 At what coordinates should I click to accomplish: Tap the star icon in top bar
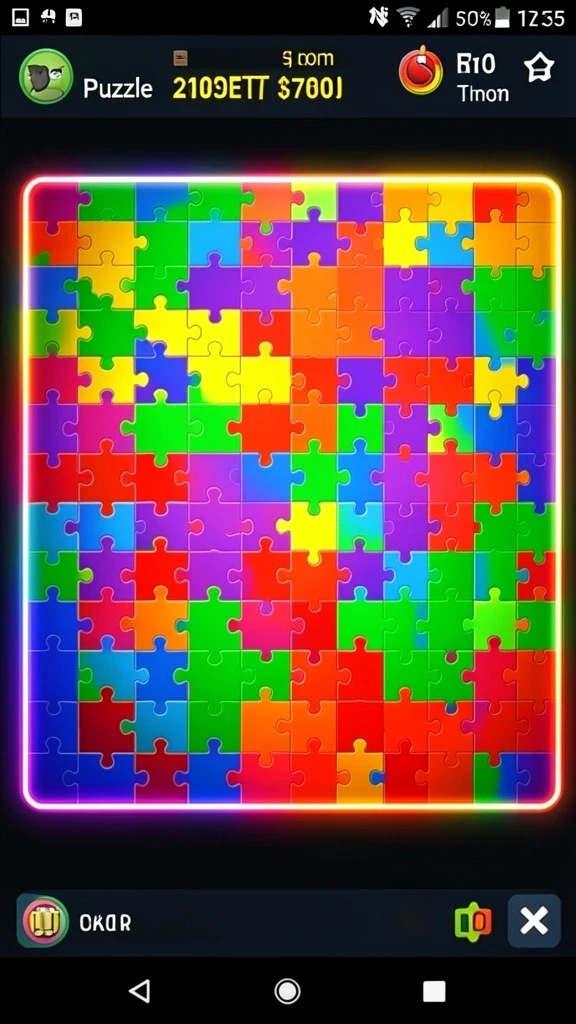539,67
